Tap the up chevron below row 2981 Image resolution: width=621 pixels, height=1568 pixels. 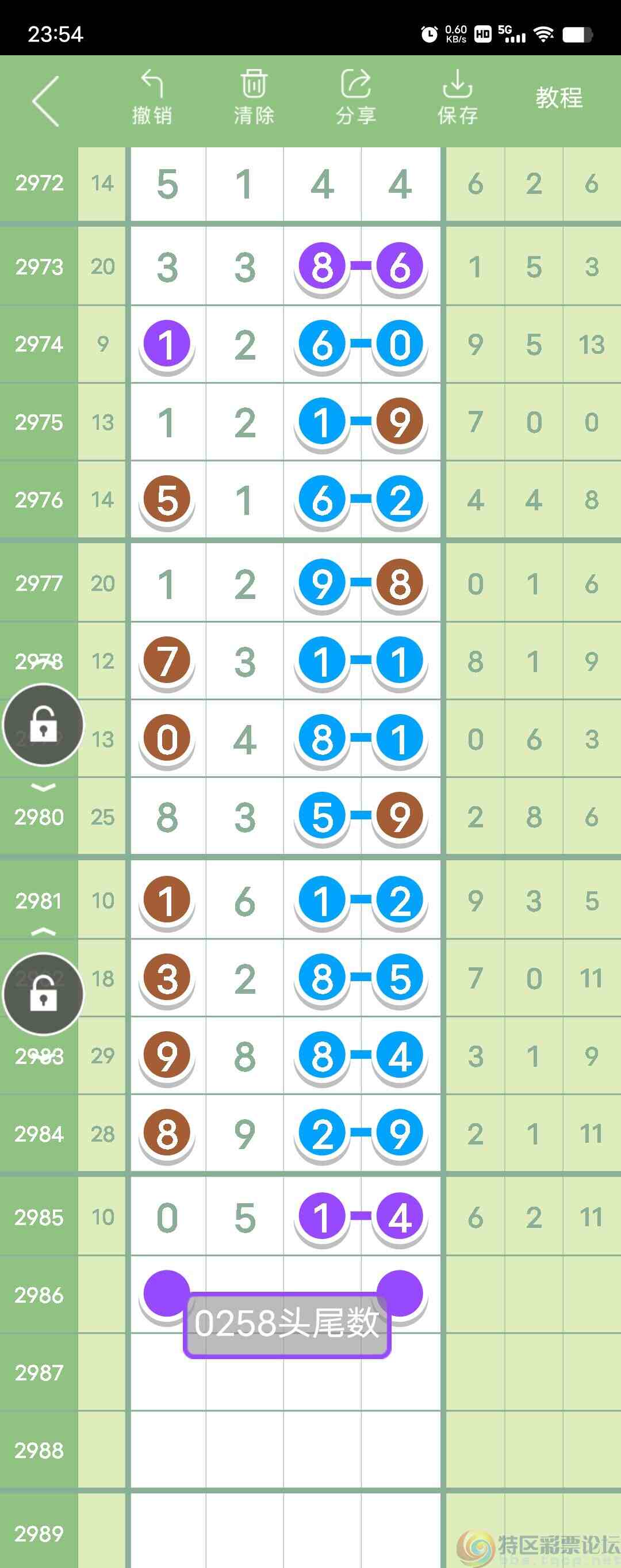[43, 930]
